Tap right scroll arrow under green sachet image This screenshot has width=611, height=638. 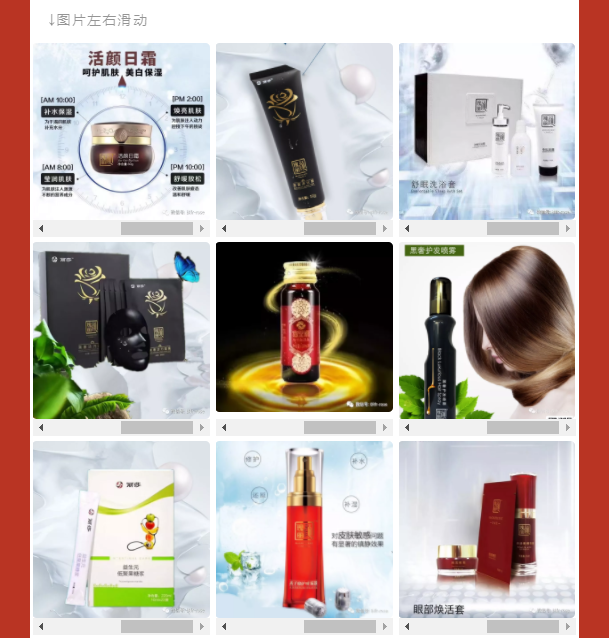point(203,627)
